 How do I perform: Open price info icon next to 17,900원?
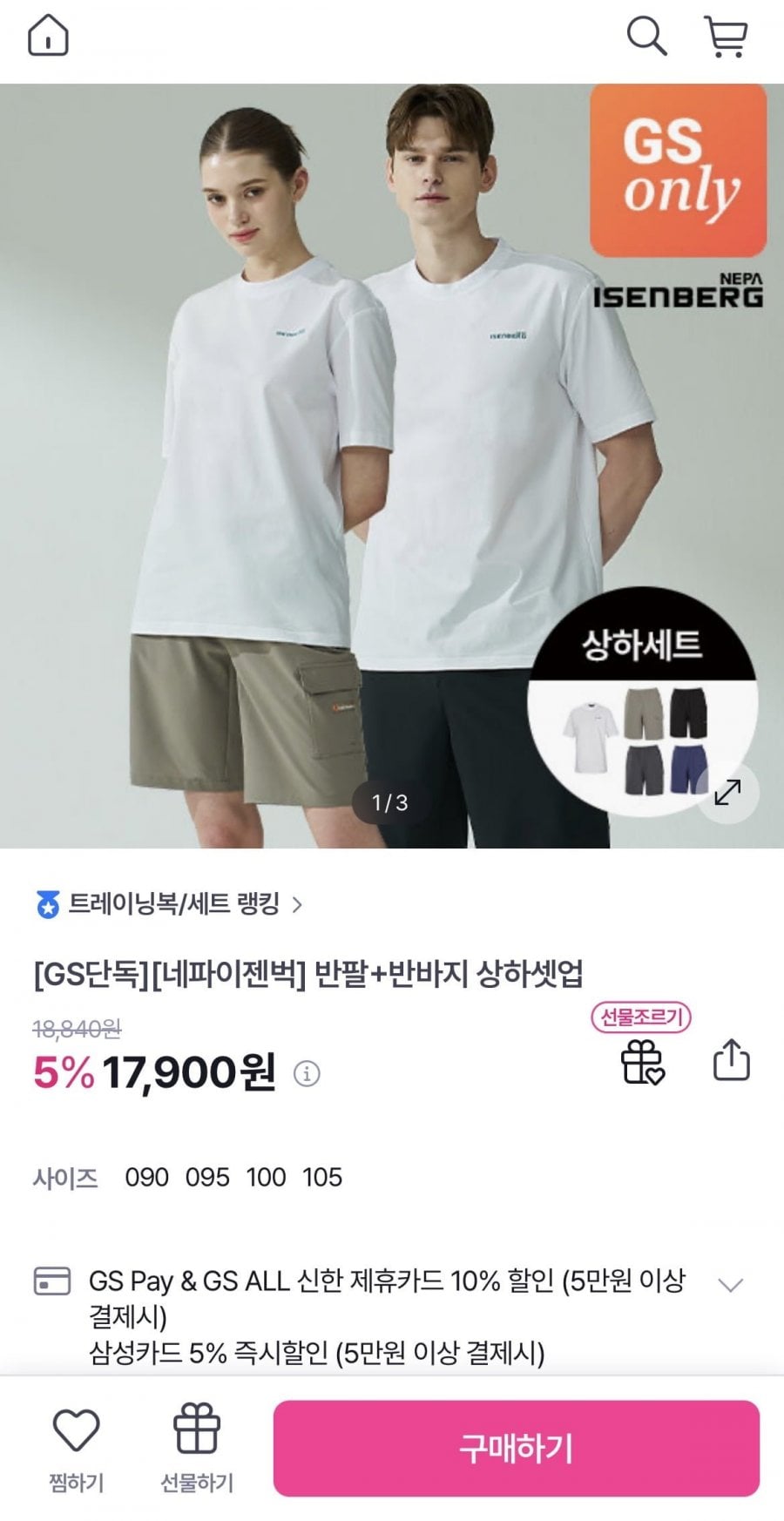coord(307,1073)
